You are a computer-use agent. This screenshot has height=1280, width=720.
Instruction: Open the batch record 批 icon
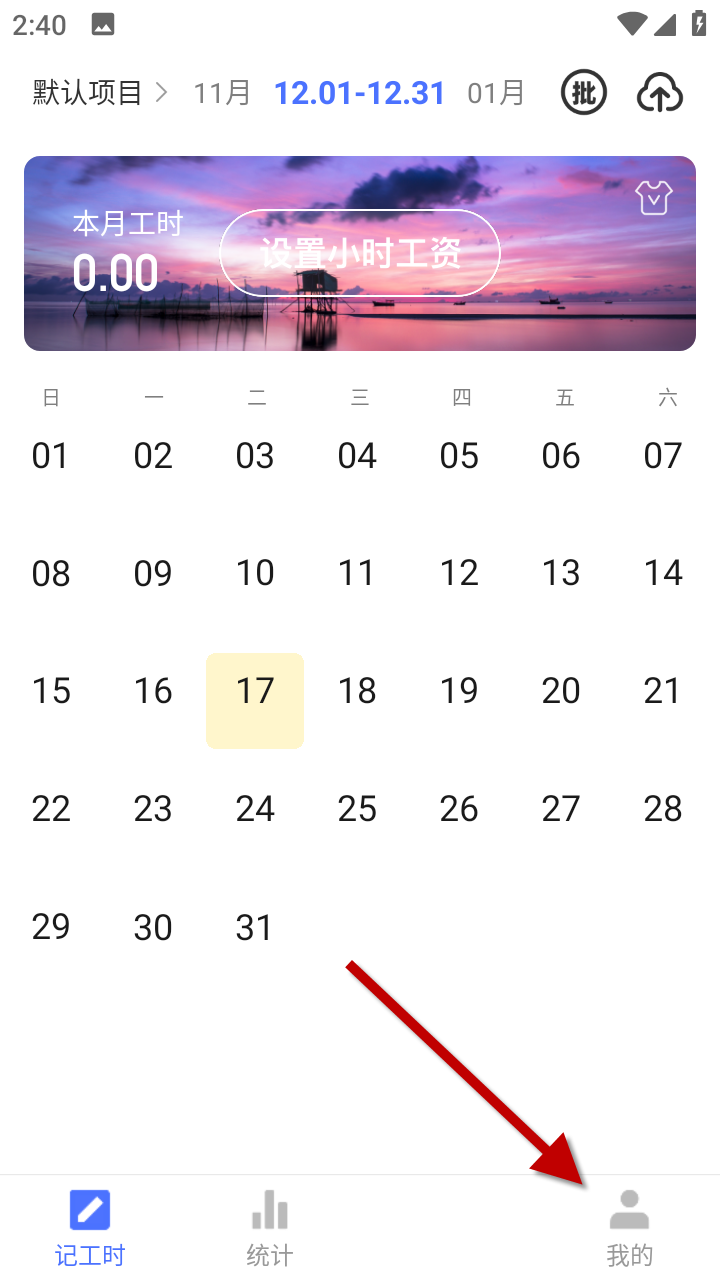click(583, 94)
